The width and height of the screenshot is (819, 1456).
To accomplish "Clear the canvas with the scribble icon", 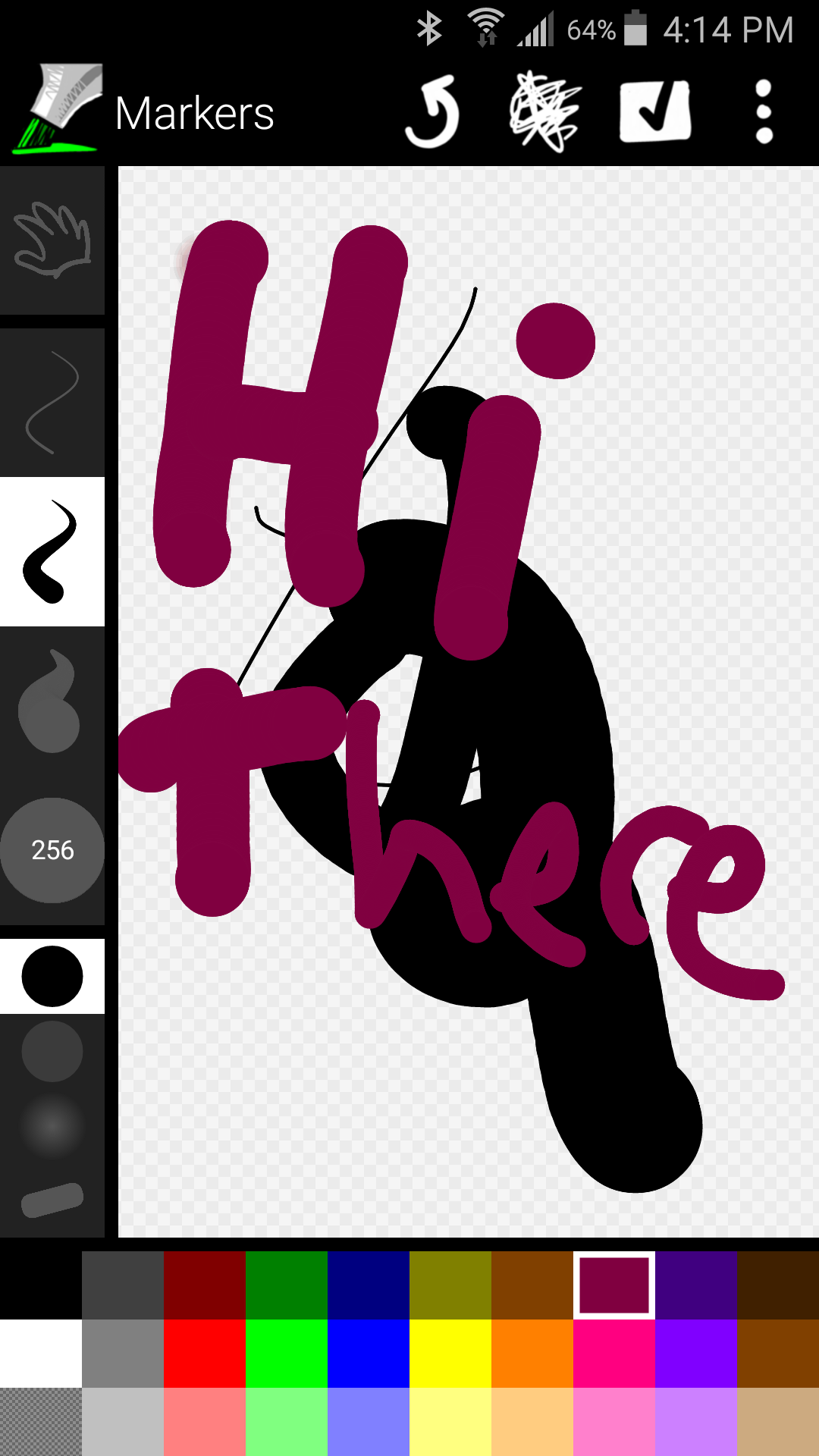I will pos(544,112).
